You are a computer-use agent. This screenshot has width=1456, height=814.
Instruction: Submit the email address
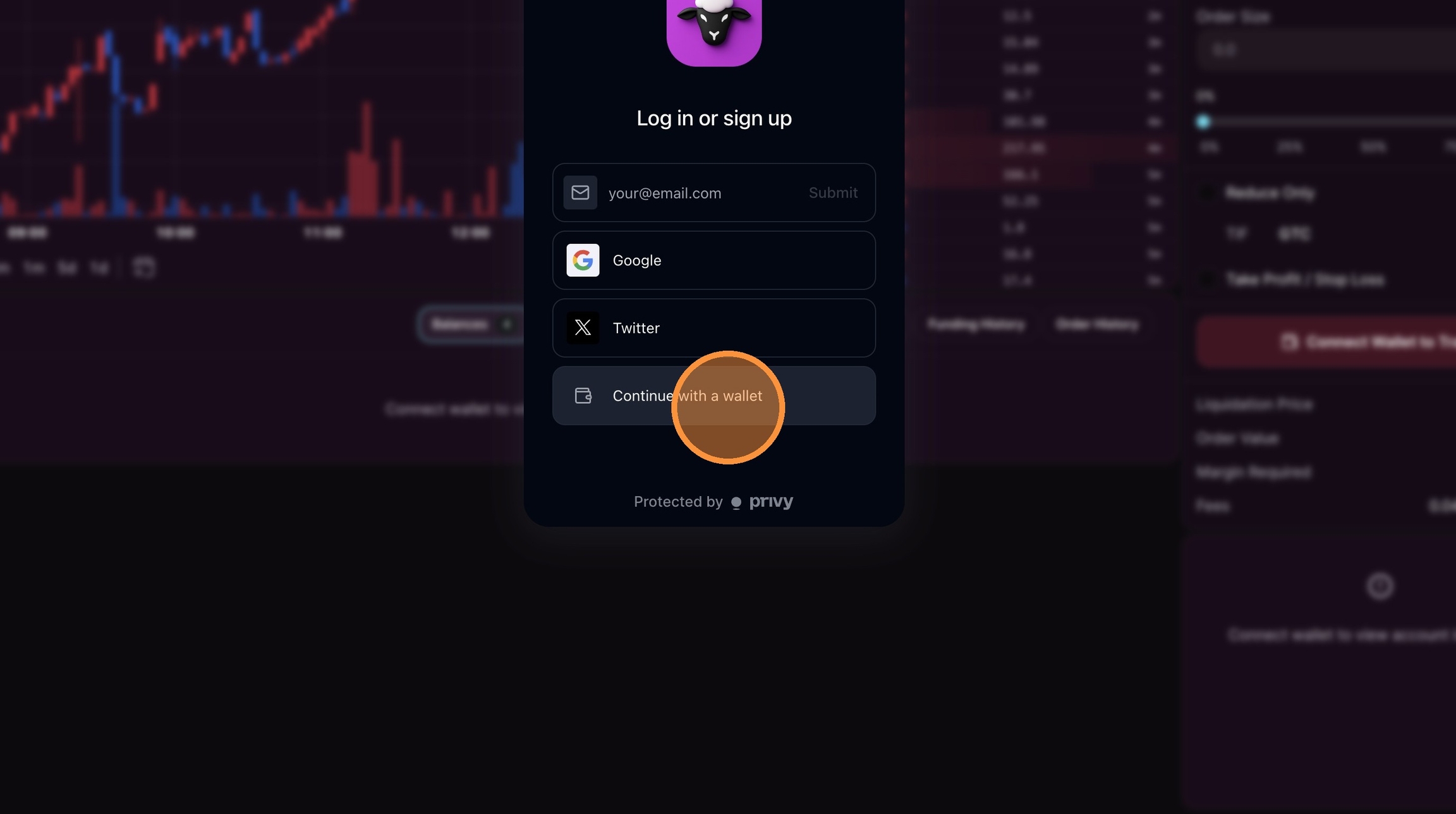832,193
